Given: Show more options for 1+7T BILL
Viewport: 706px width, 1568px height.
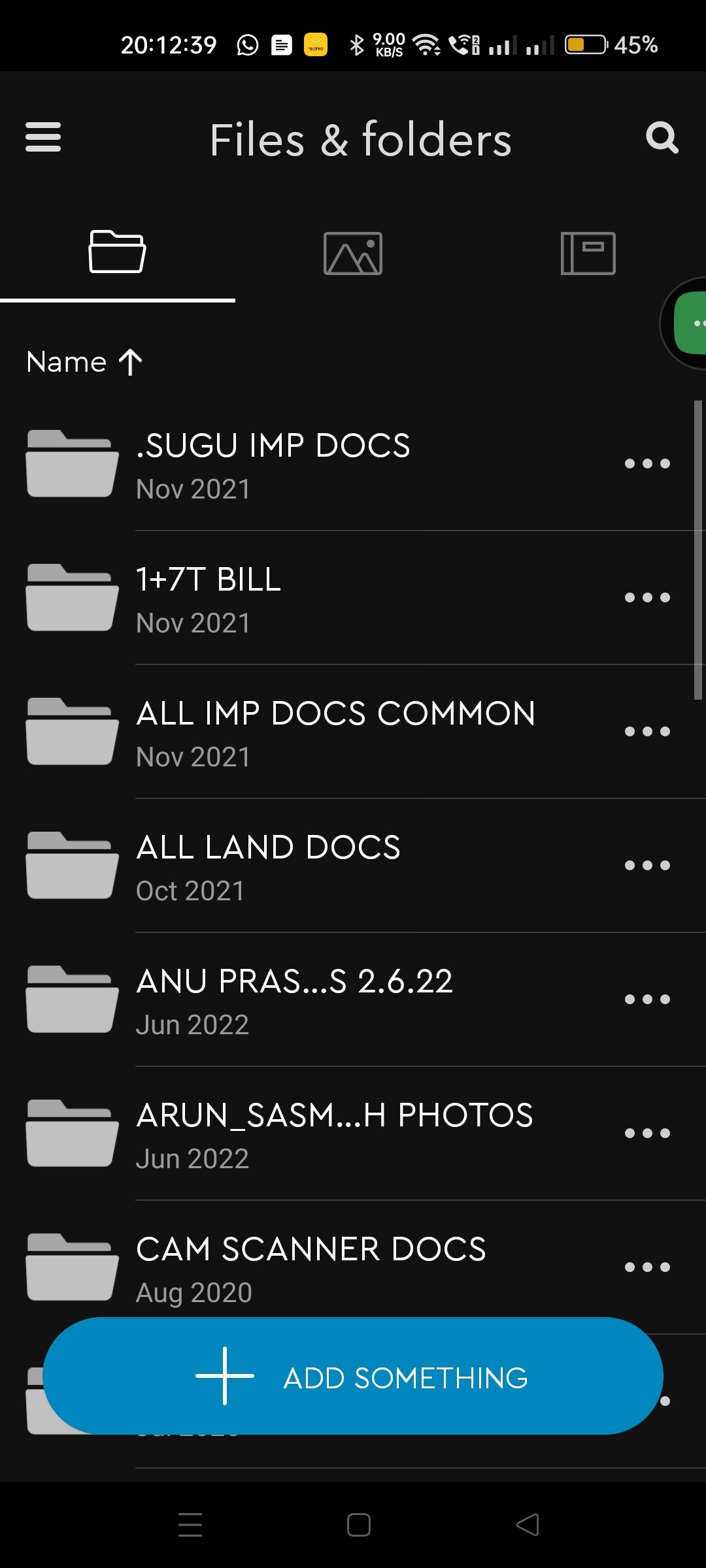Looking at the screenshot, I should tap(647, 598).
